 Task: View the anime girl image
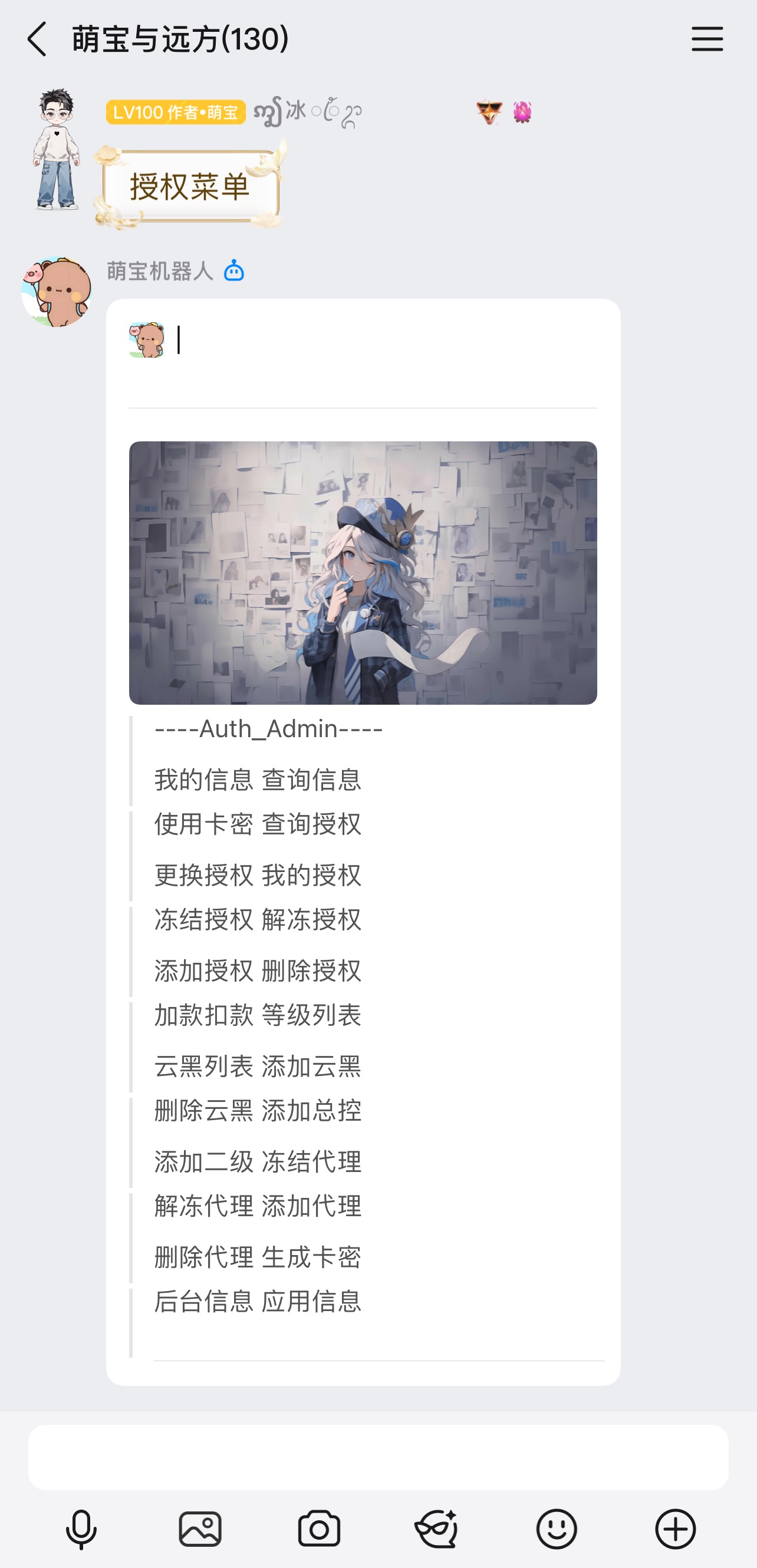coord(363,572)
